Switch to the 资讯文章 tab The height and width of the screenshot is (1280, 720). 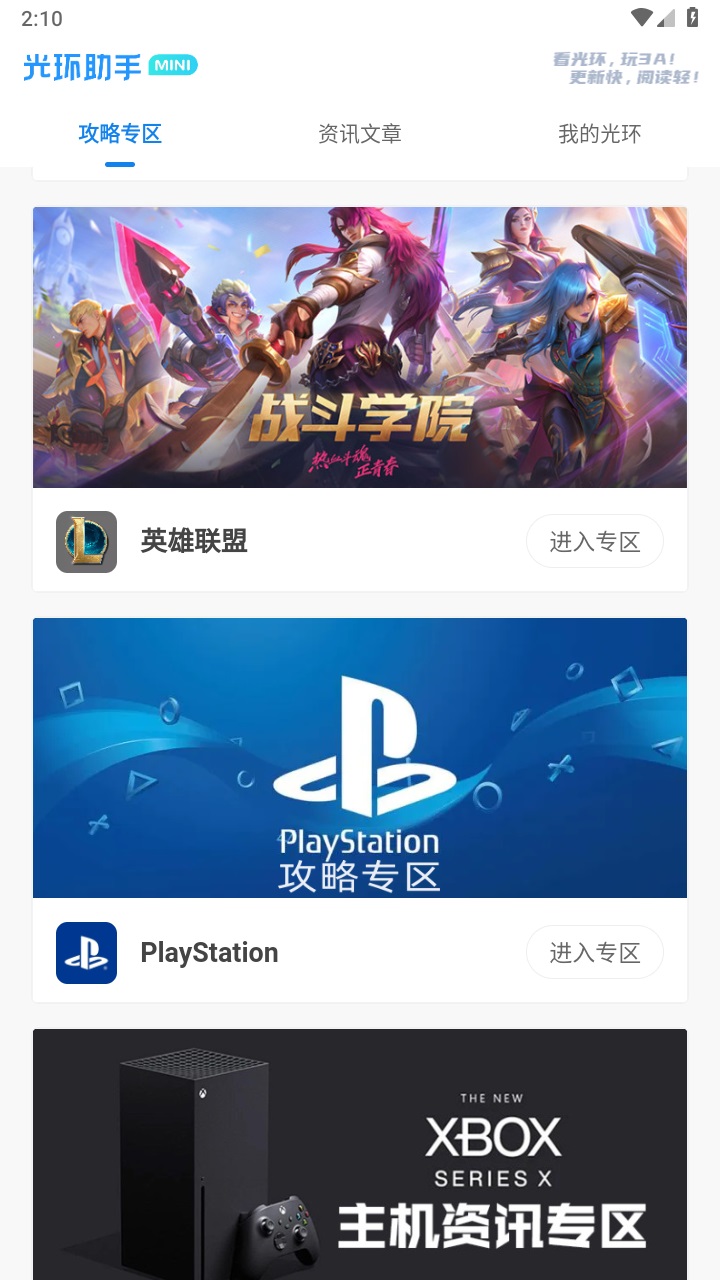coord(359,134)
